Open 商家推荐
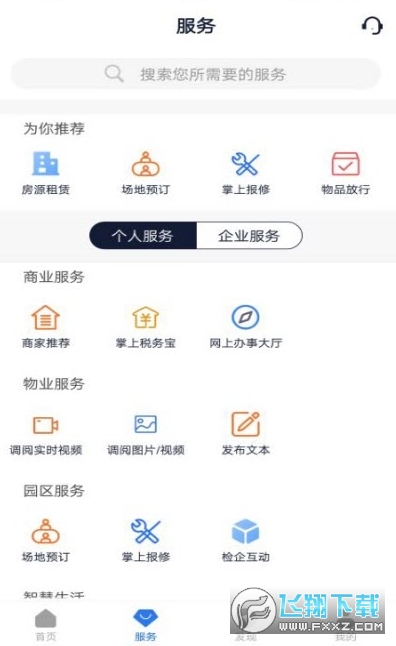The height and width of the screenshot is (646, 396). pos(46,327)
